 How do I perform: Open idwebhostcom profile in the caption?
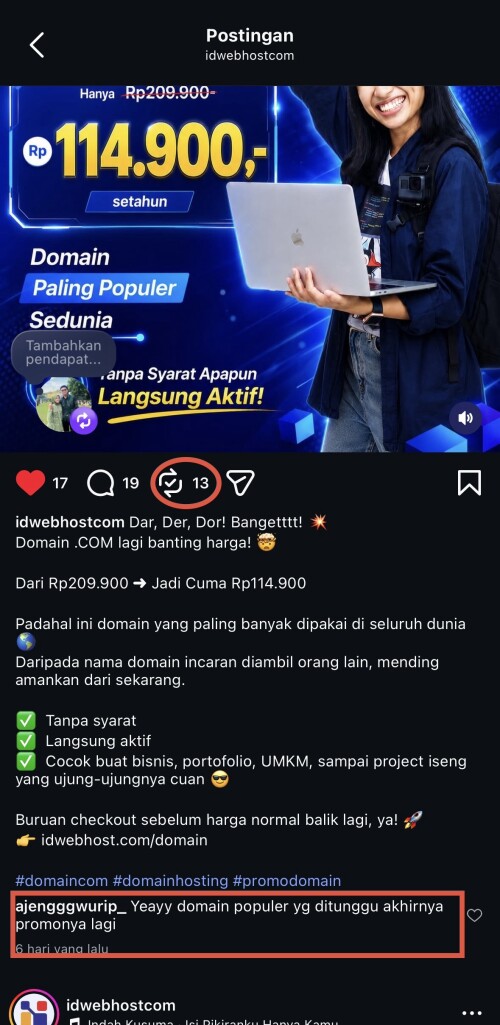click(70, 522)
